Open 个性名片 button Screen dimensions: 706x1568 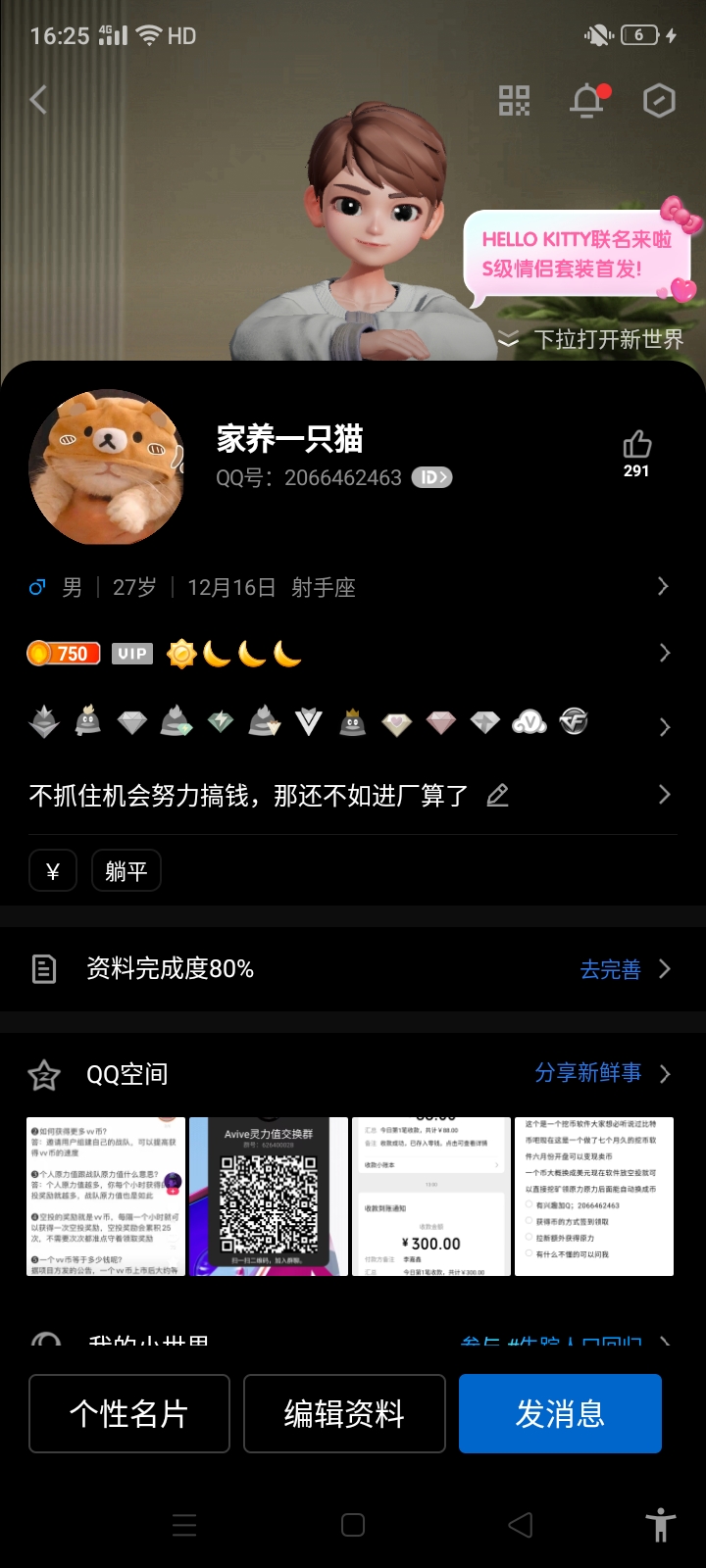pyautogui.click(x=129, y=1413)
